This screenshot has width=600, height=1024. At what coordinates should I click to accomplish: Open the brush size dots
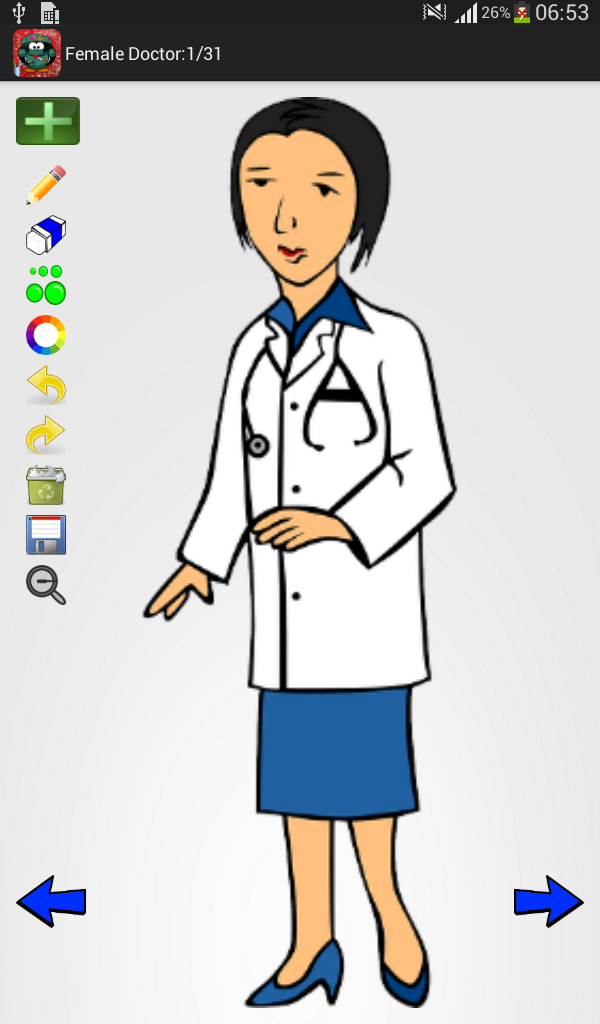pyautogui.click(x=46, y=285)
